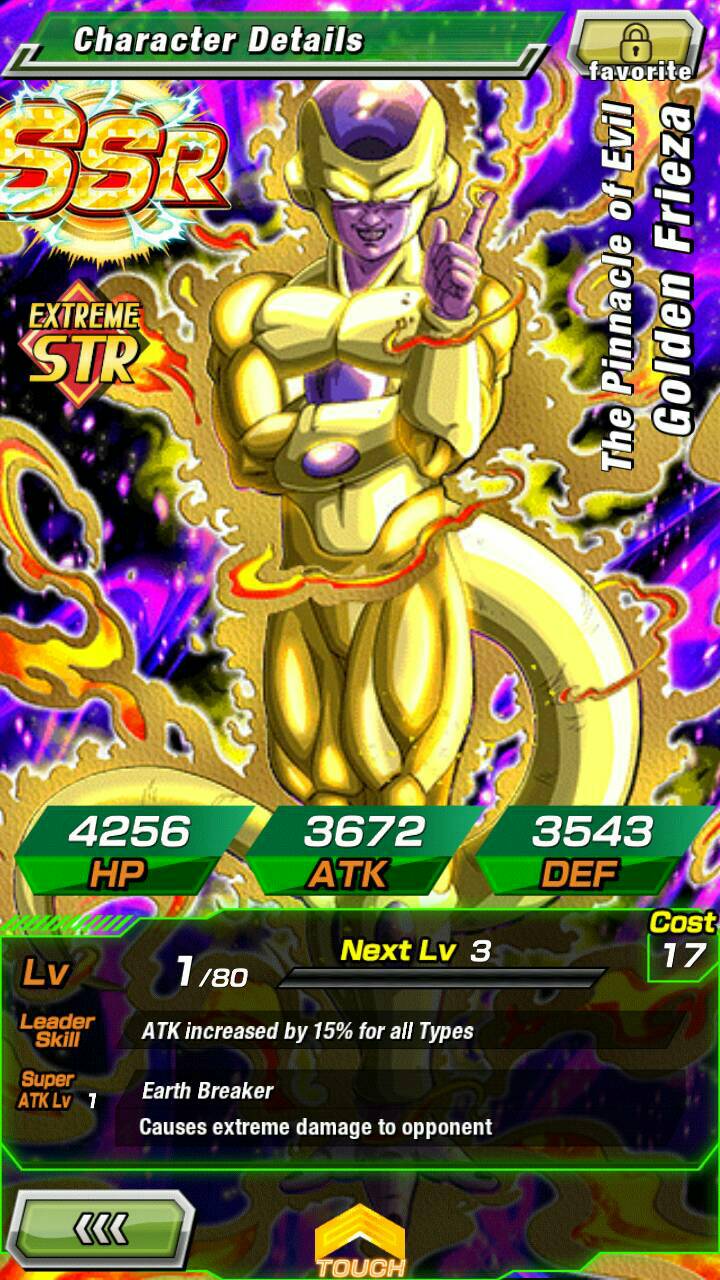Go back with the triple-arrow button
This screenshot has height=1280, width=720.
103,1226
